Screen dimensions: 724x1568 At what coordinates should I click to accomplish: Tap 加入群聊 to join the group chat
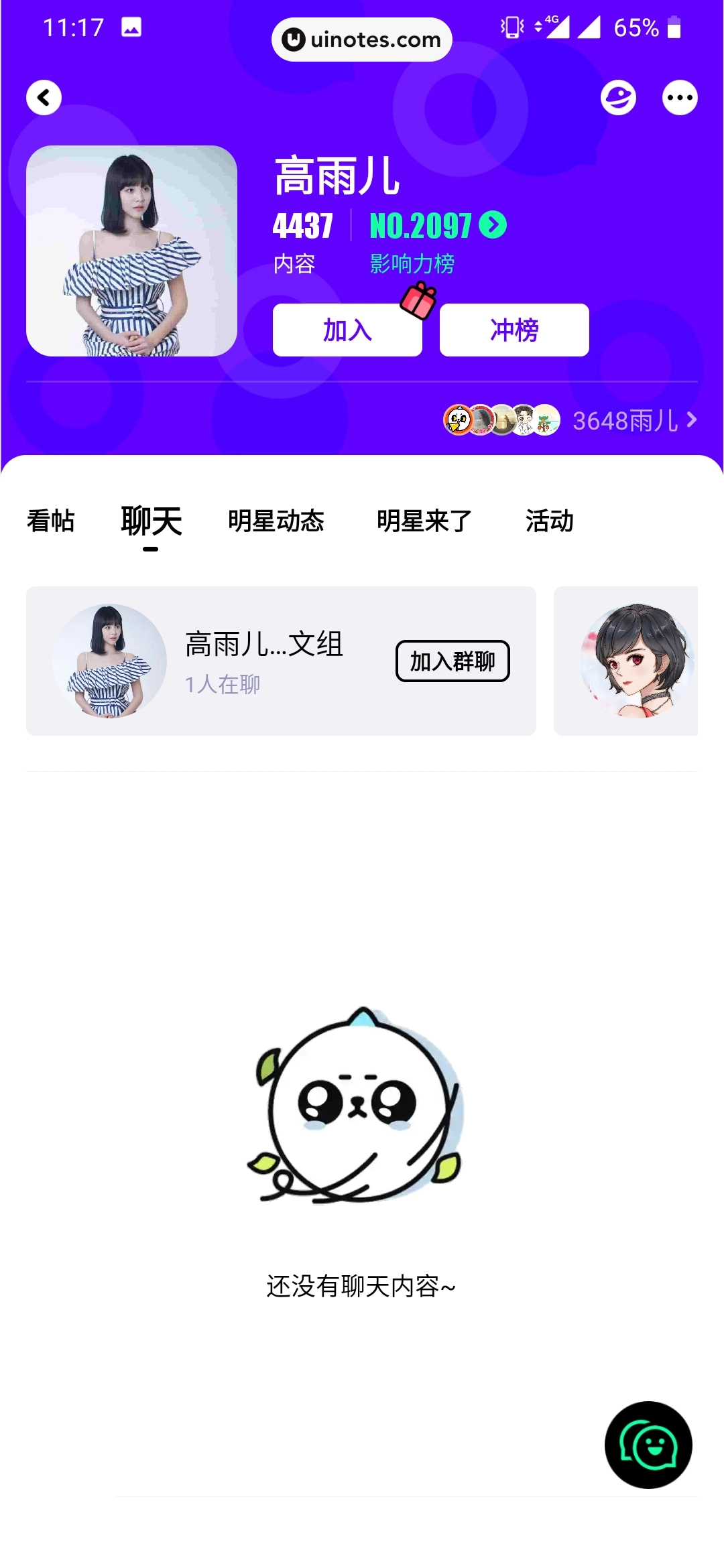(x=452, y=661)
